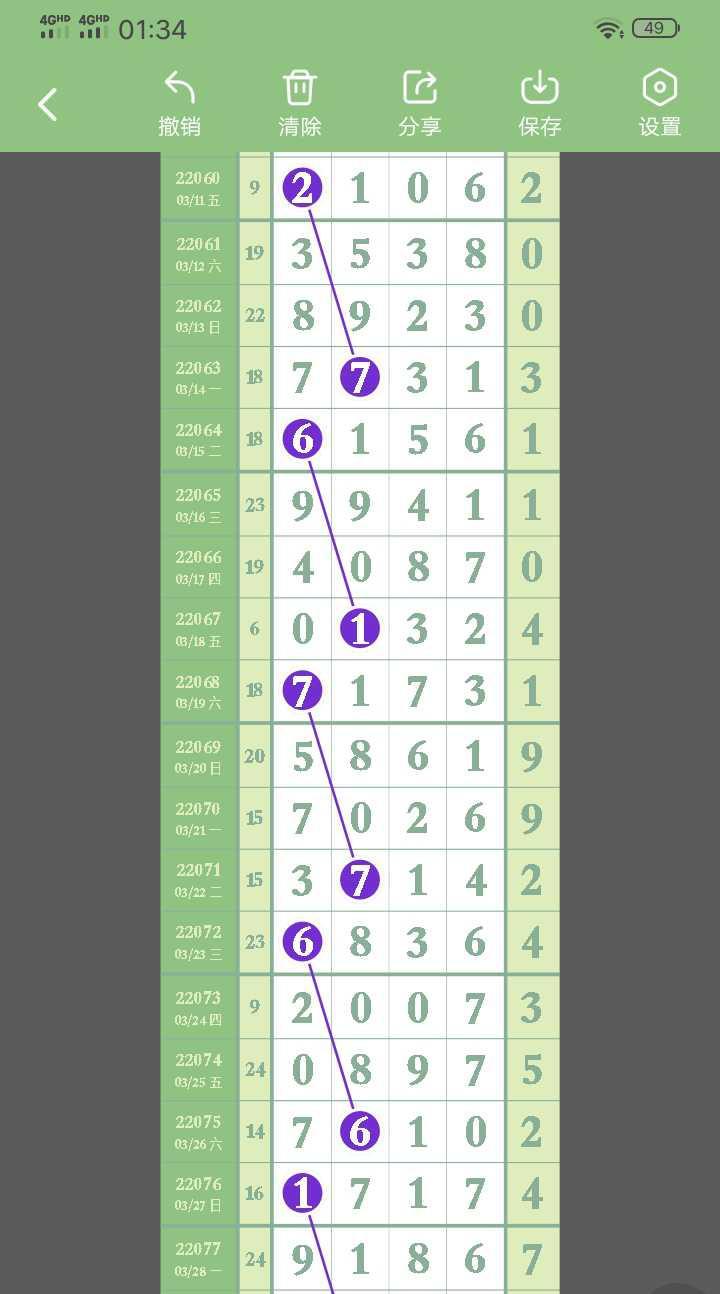Share the chart (分享)
The image size is (720, 1294).
click(x=420, y=103)
